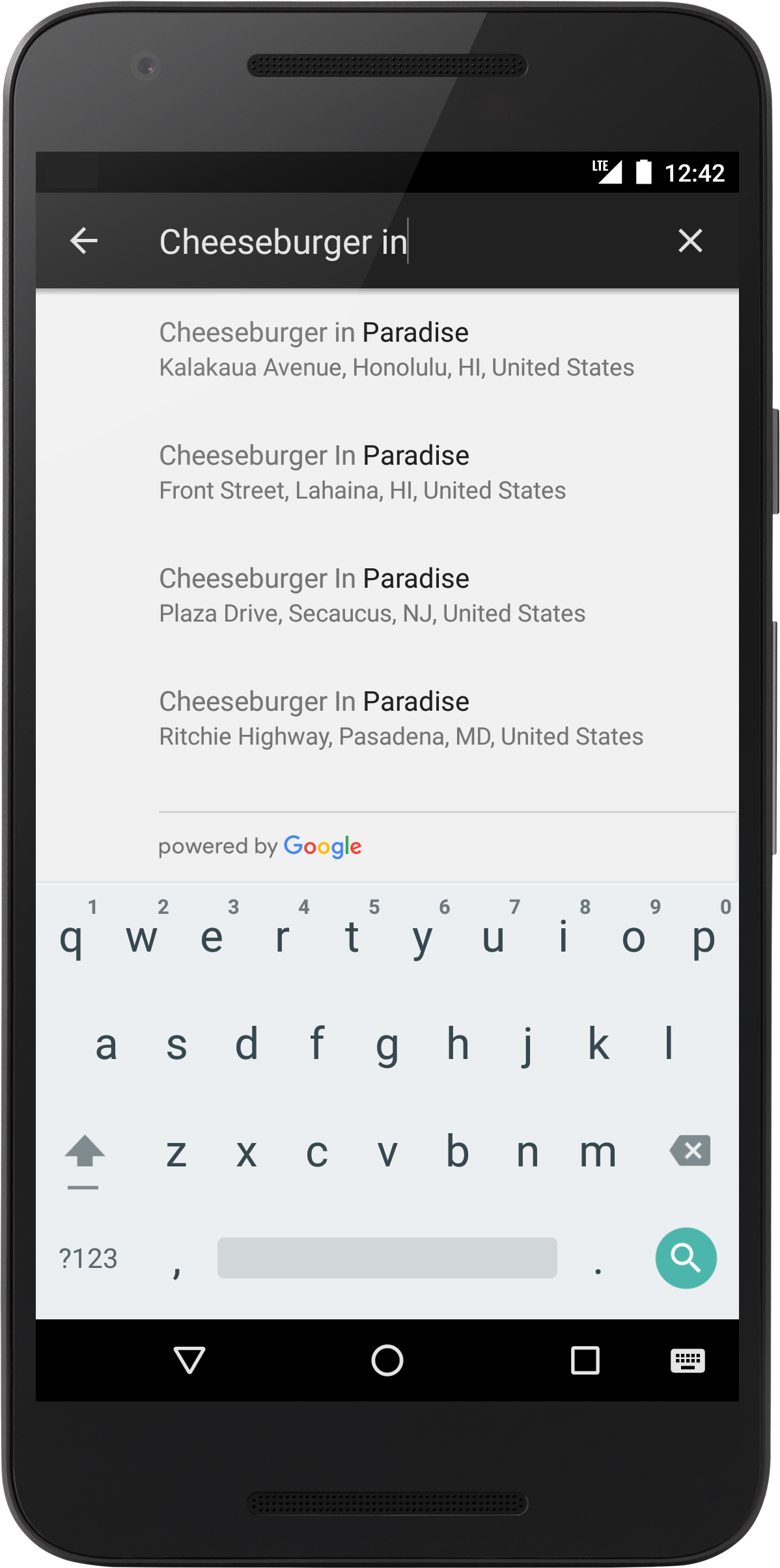
Task: Open the keyboard switcher in the navigation bar
Action: [x=687, y=1361]
